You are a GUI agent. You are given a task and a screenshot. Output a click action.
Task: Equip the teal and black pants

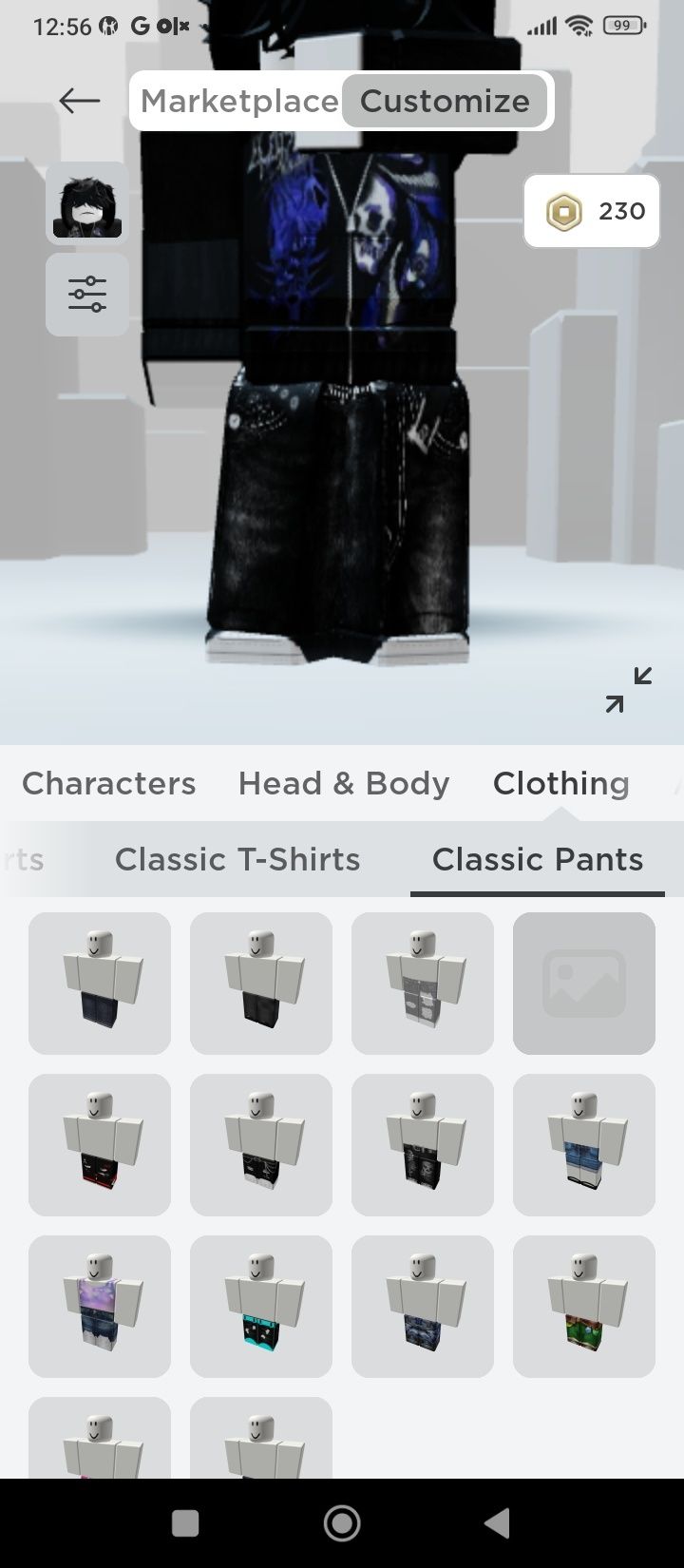(x=261, y=1307)
